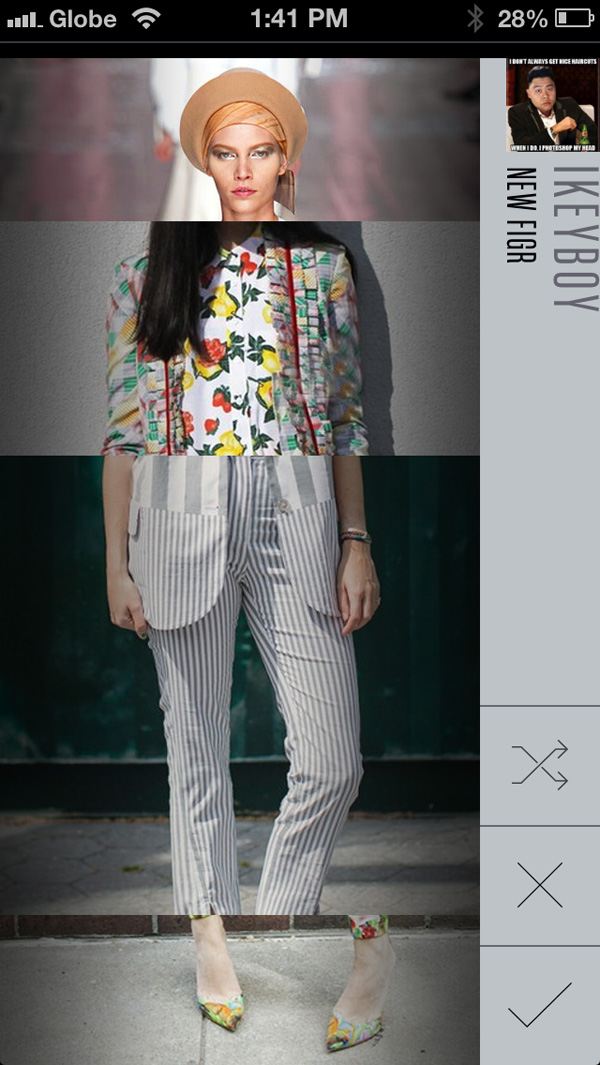The height and width of the screenshot is (1065, 600).
Task: Shuffle the outfit combination
Action: point(540,766)
